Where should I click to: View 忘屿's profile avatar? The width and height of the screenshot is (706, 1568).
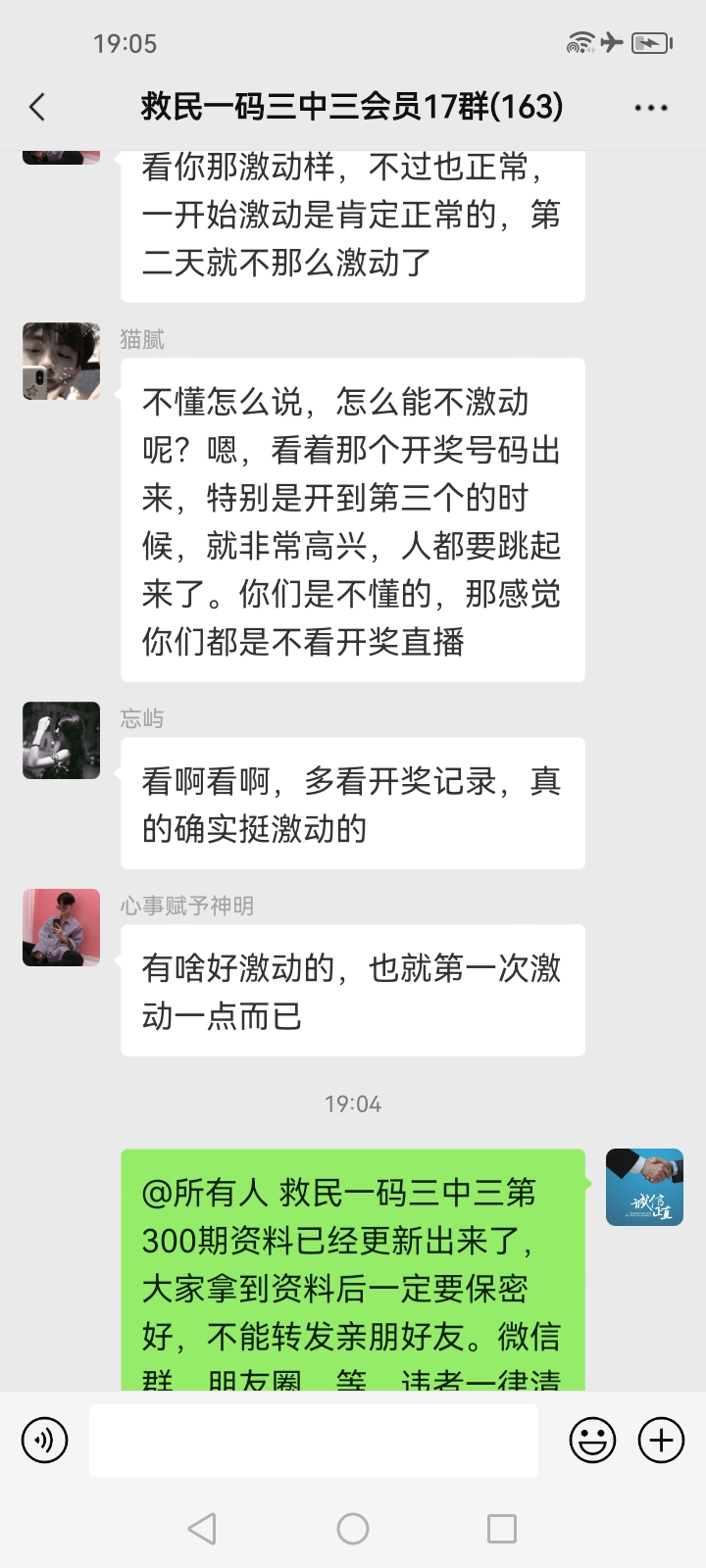(x=61, y=740)
